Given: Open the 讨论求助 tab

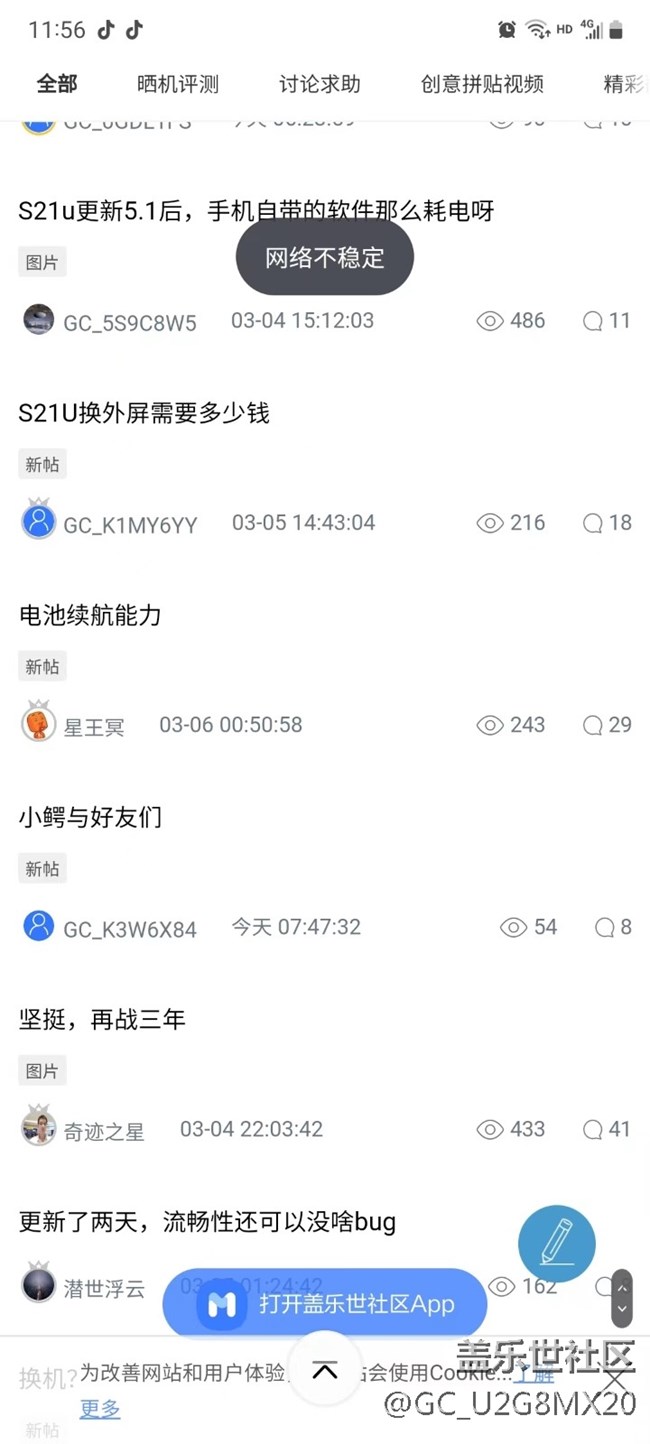Looking at the screenshot, I should pyautogui.click(x=319, y=84).
